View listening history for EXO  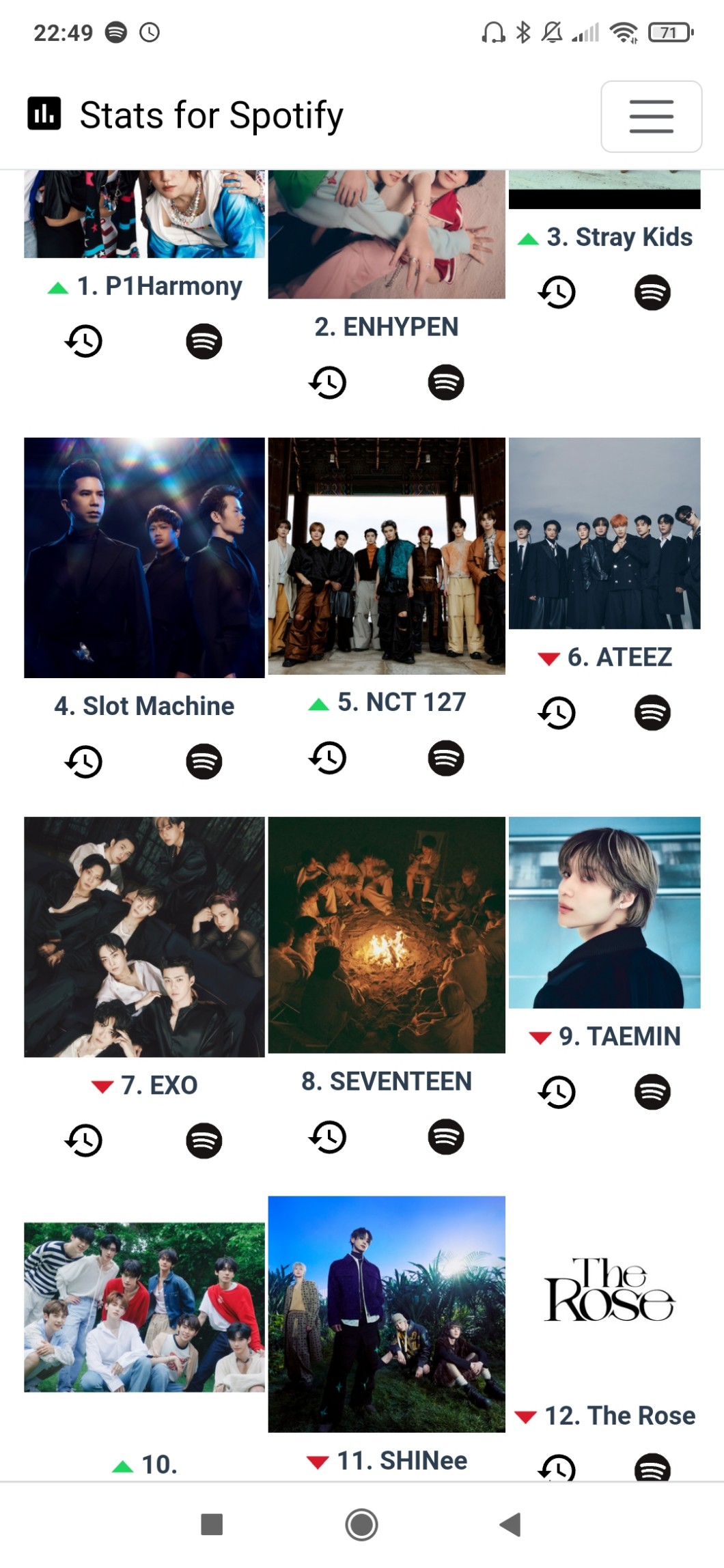[84, 1140]
